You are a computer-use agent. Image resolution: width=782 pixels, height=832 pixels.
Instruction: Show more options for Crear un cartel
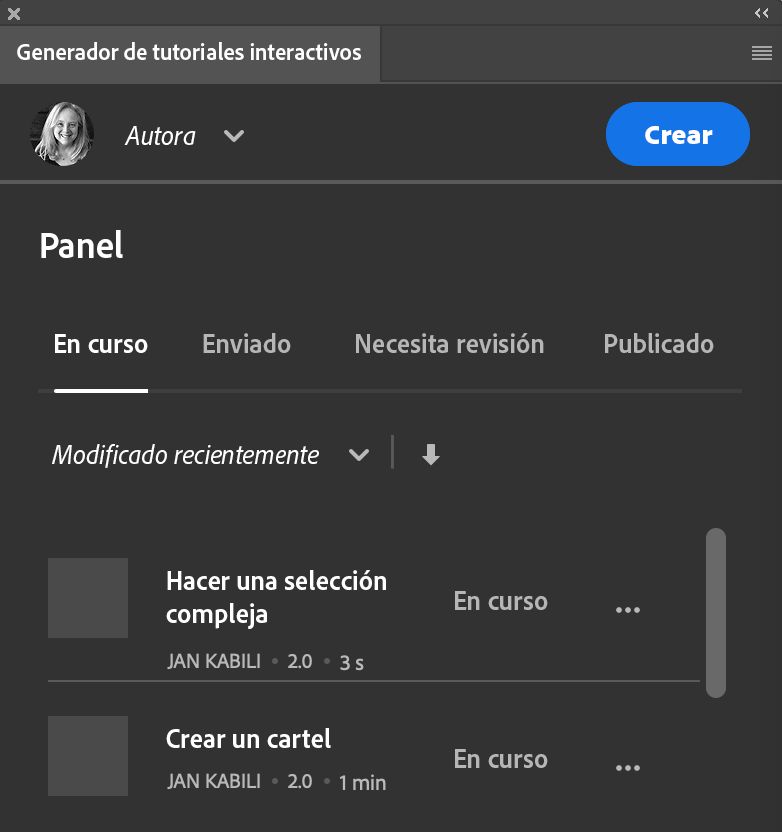point(628,768)
